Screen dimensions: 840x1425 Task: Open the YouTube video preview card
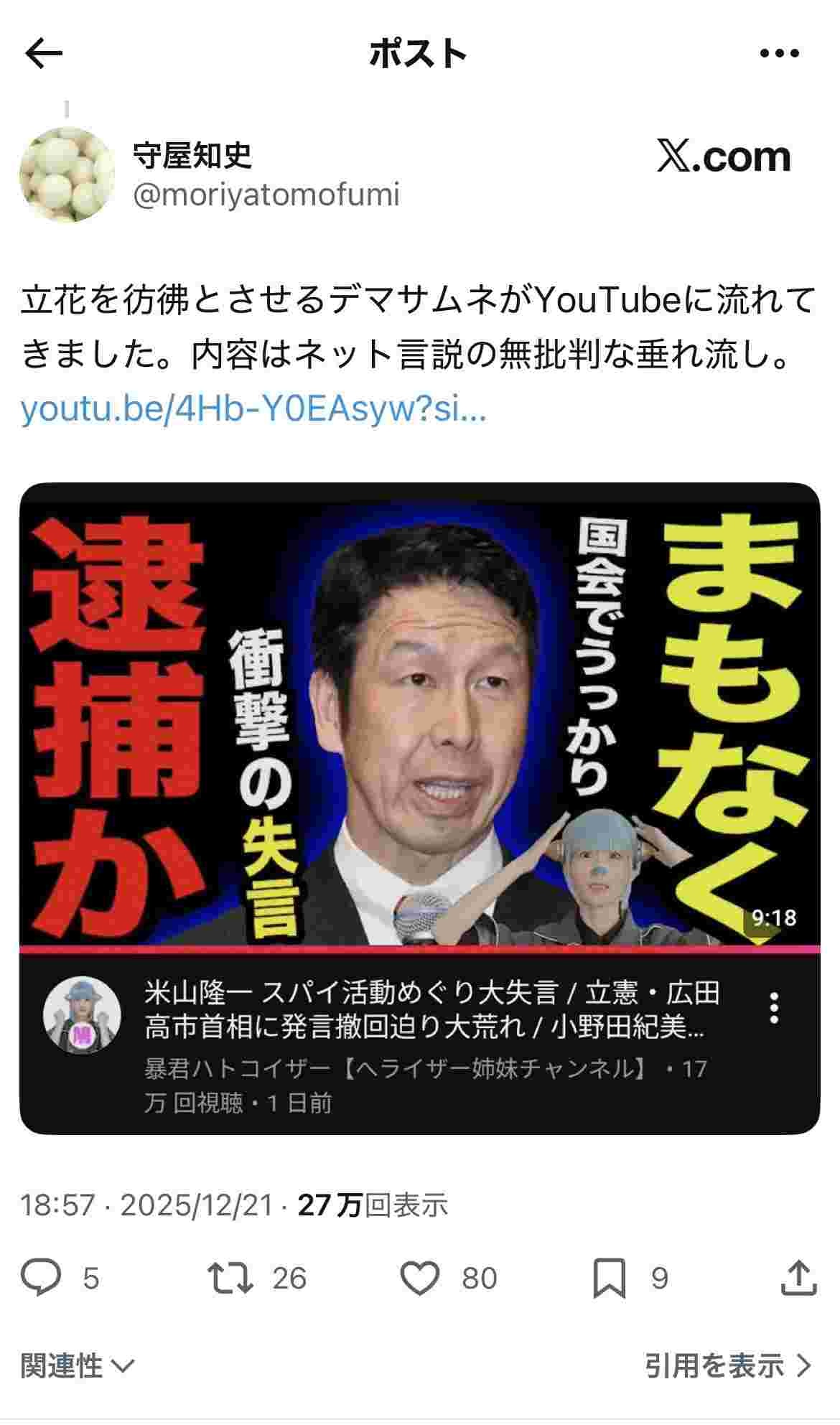pyautogui.click(x=419, y=718)
